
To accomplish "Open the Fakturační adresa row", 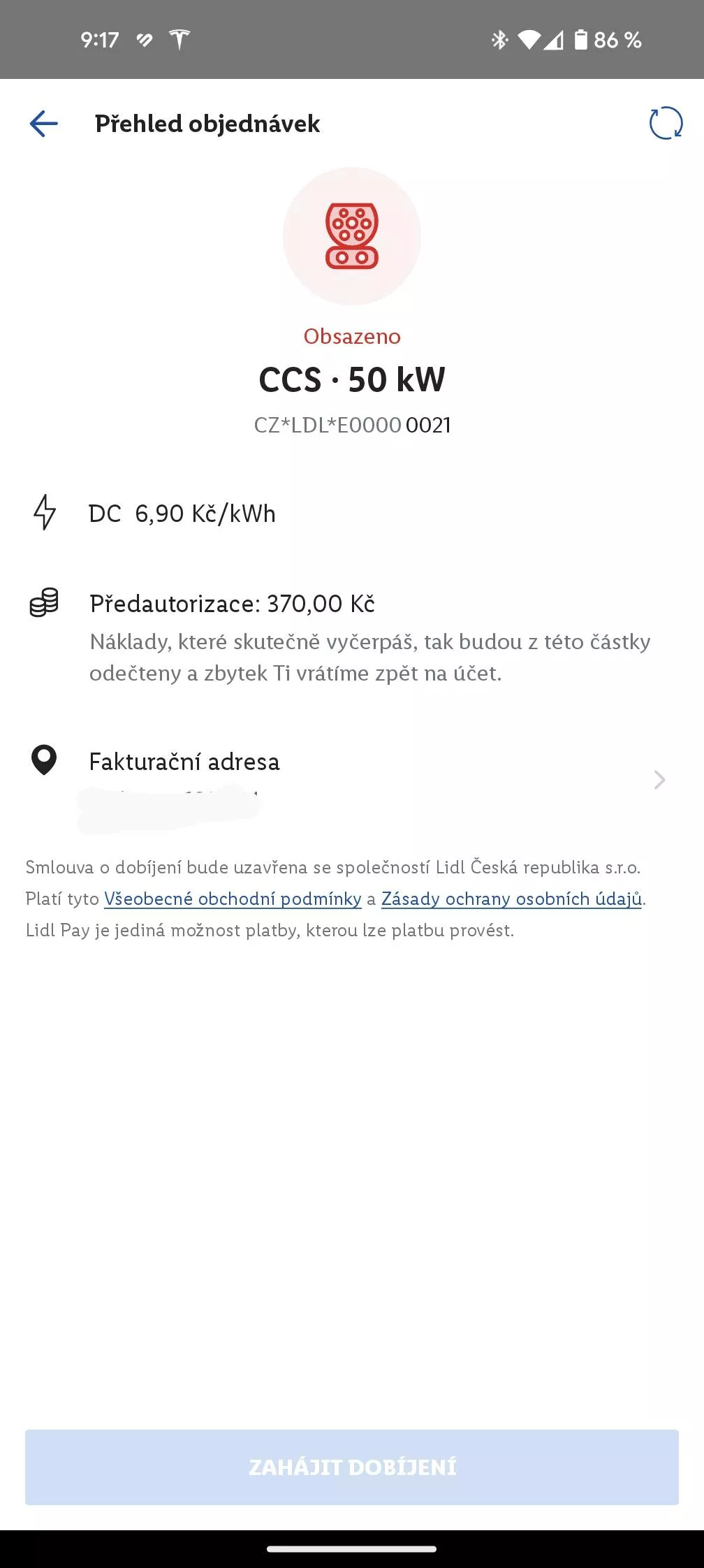I will coord(352,781).
